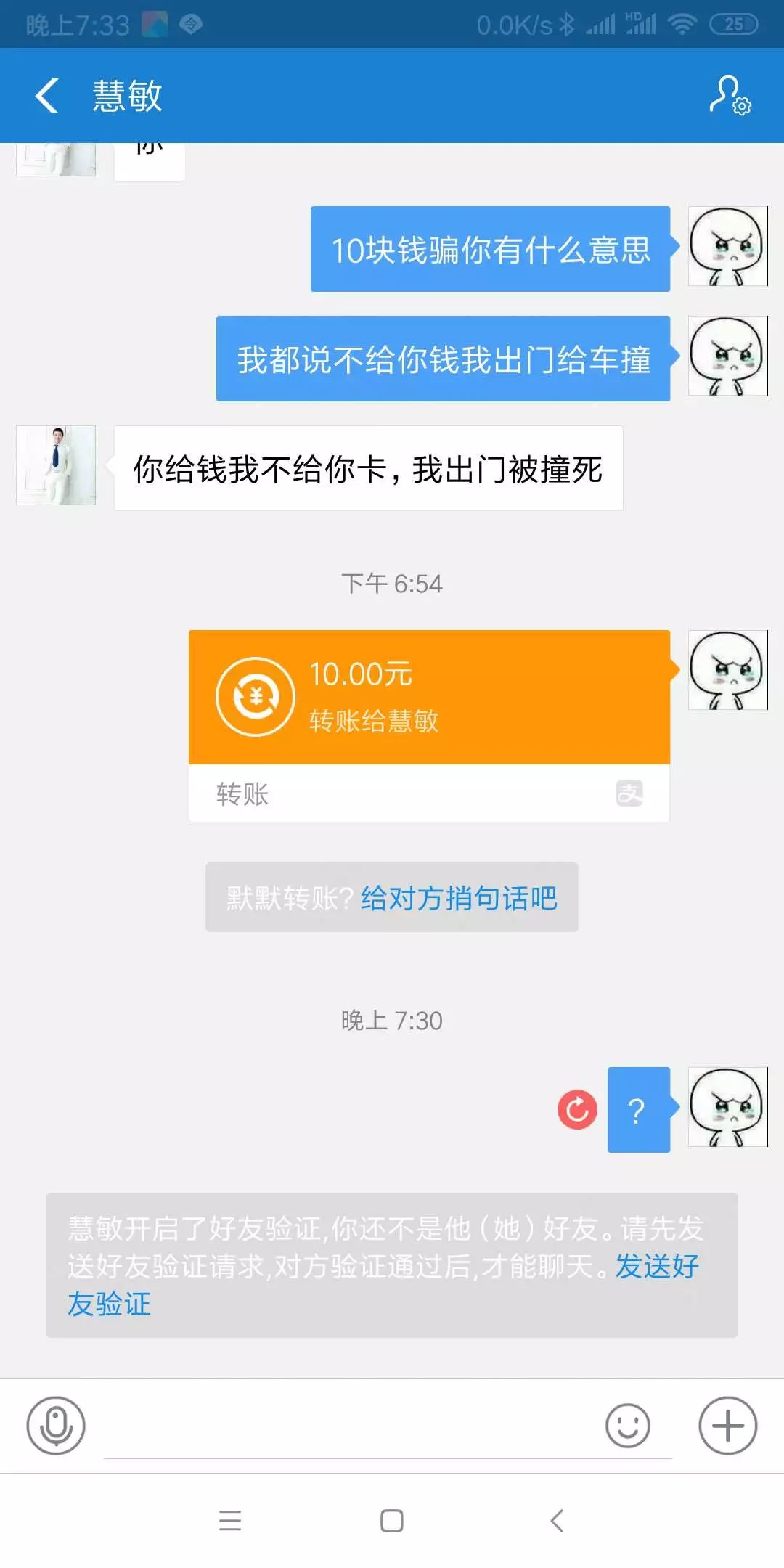Open the 10.00元 transfer card
The height and width of the screenshot is (1568, 784).
tap(429, 726)
